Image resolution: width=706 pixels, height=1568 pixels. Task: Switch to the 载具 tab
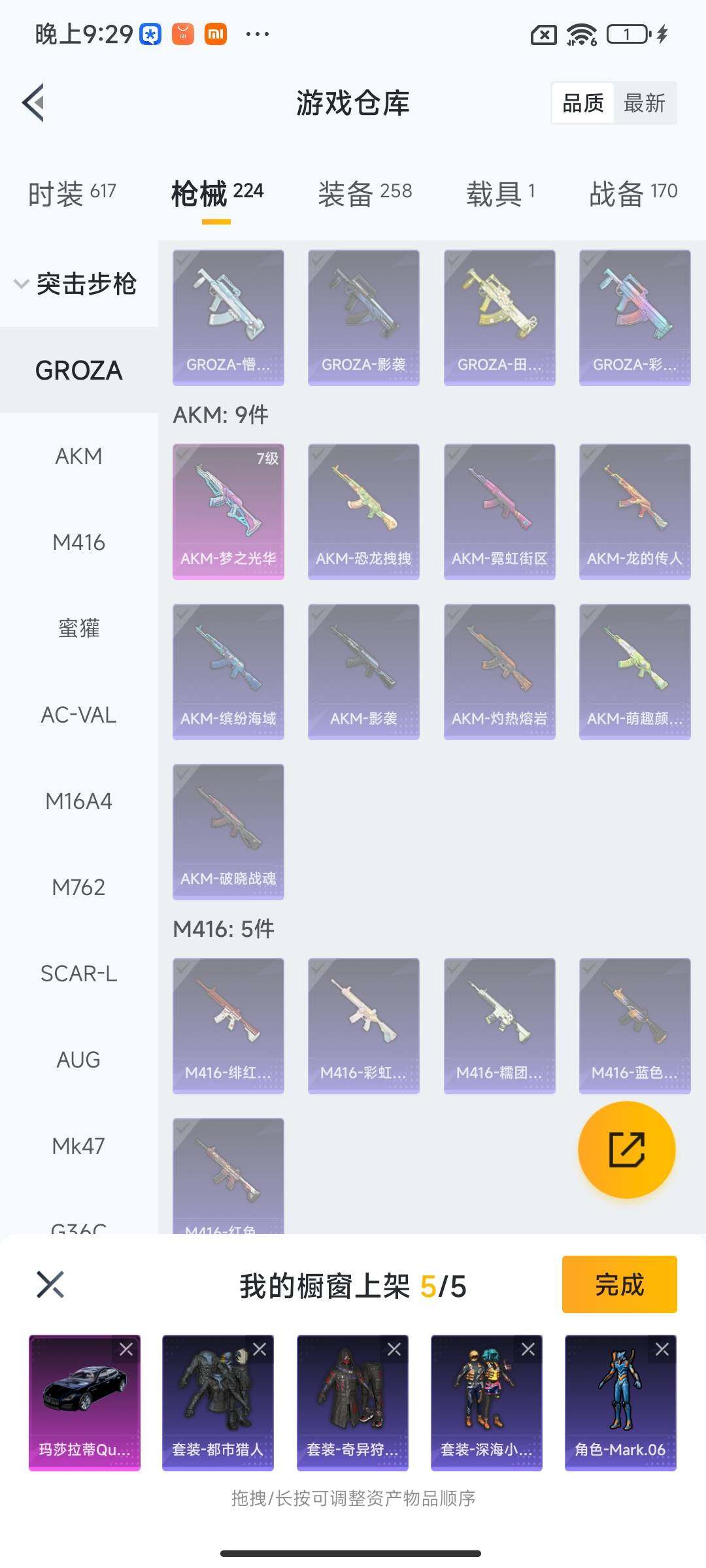coord(500,193)
